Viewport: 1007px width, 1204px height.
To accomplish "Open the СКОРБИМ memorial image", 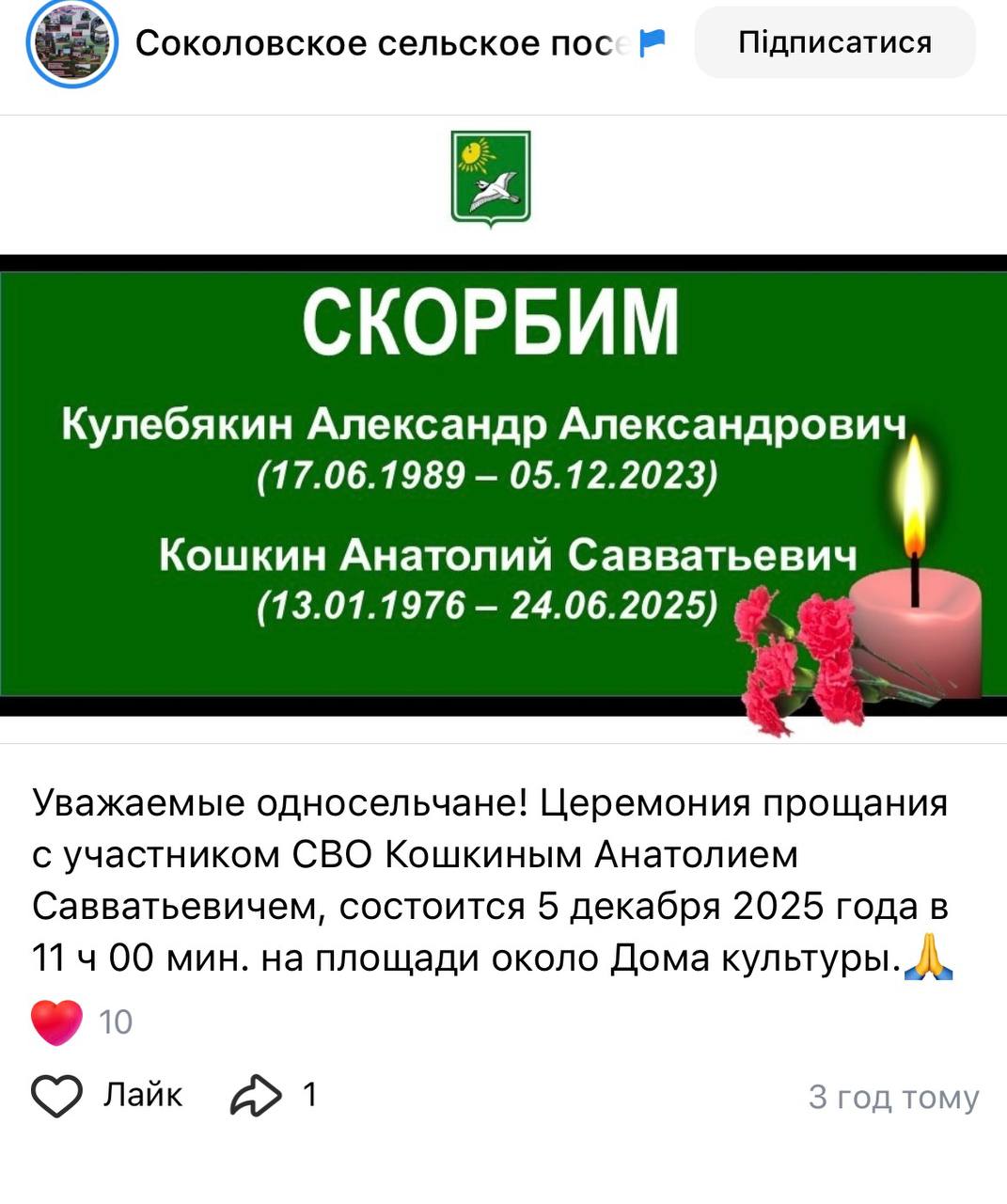I will click(503, 484).
